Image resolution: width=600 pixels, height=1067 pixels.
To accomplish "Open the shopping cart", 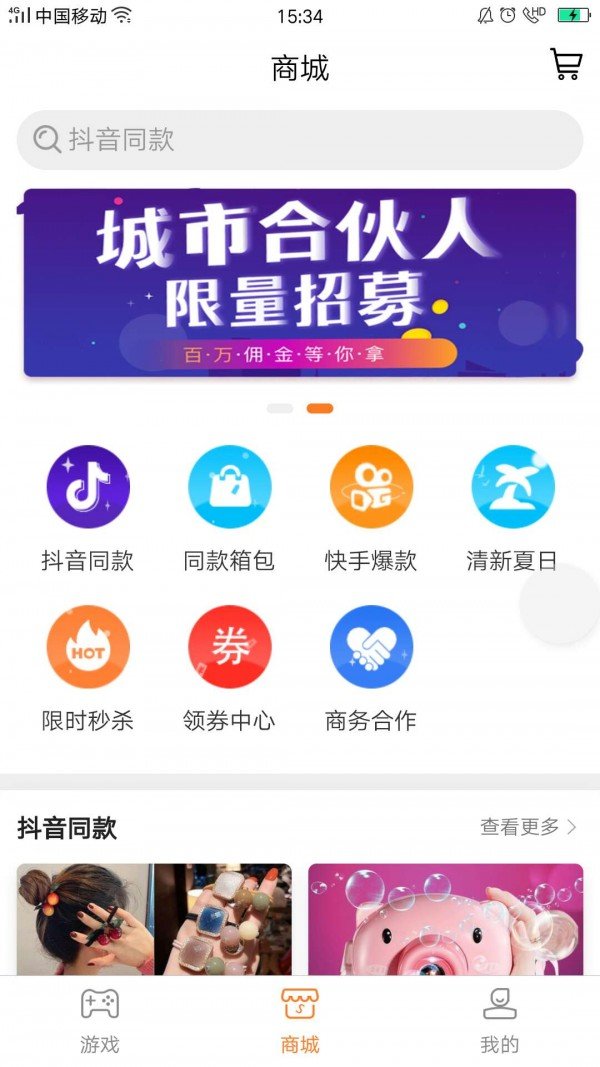I will tap(566, 65).
